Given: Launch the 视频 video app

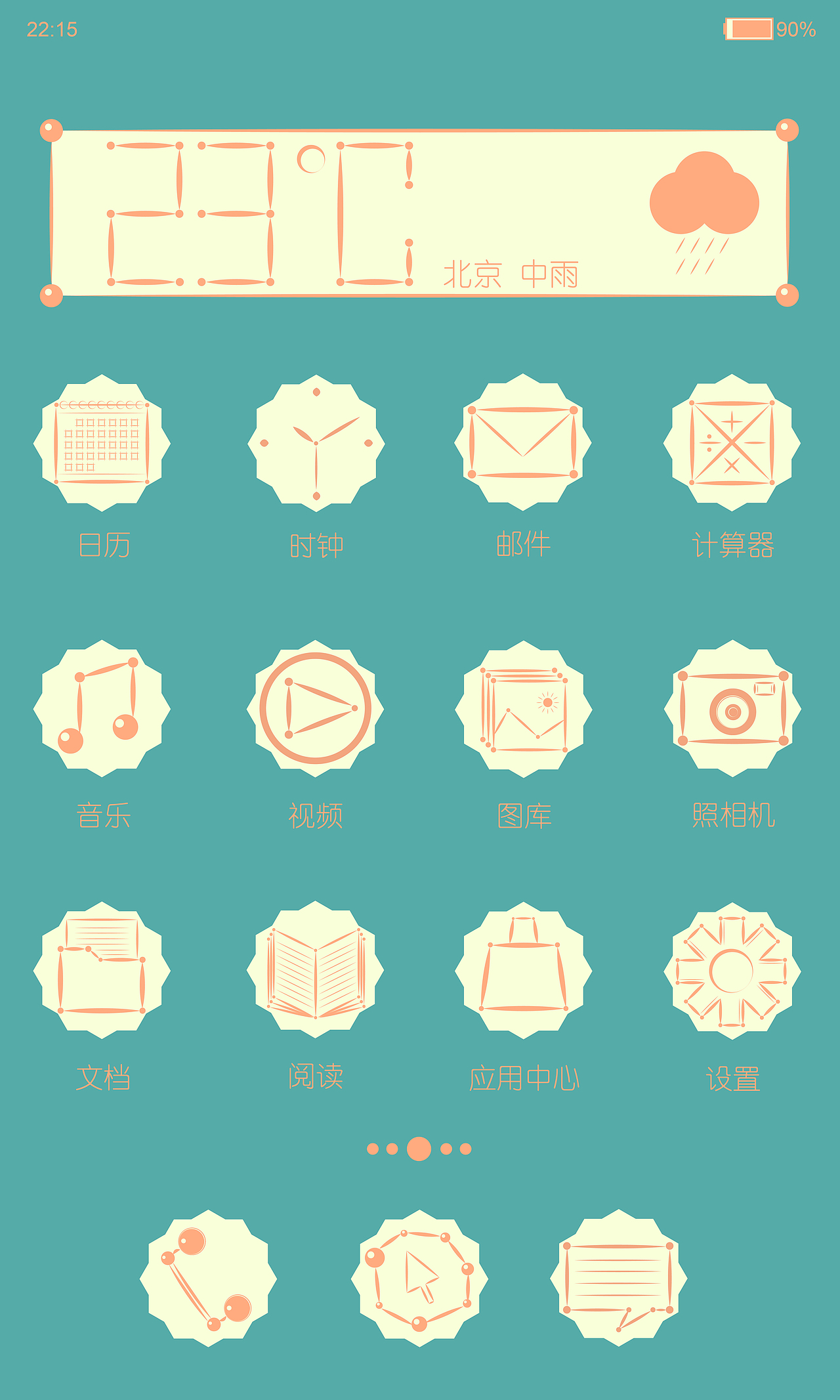Looking at the screenshot, I should pos(316,709).
